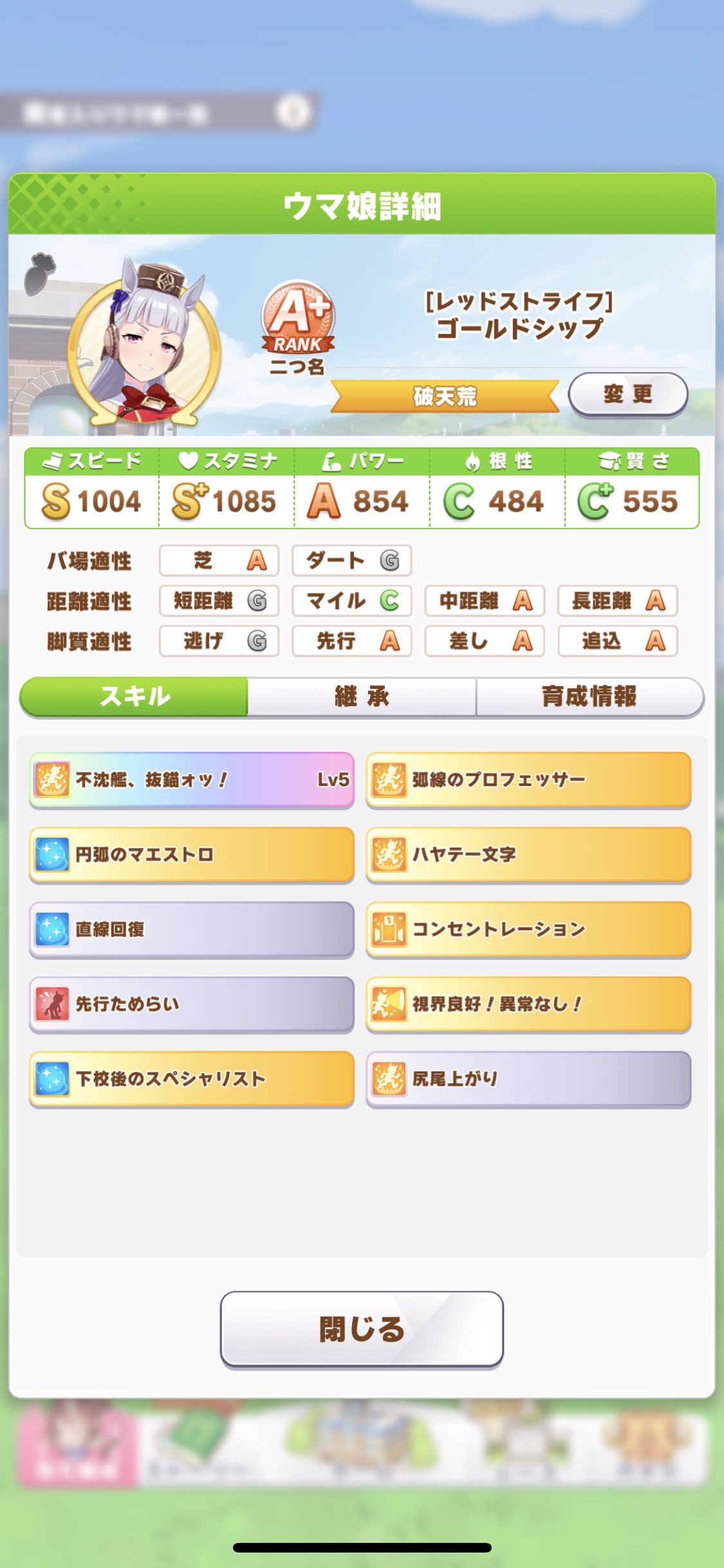Tap the 変更 button beside the nickname
Image resolution: width=724 pixels, height=1568 pixels.
[x=627, y=394]
